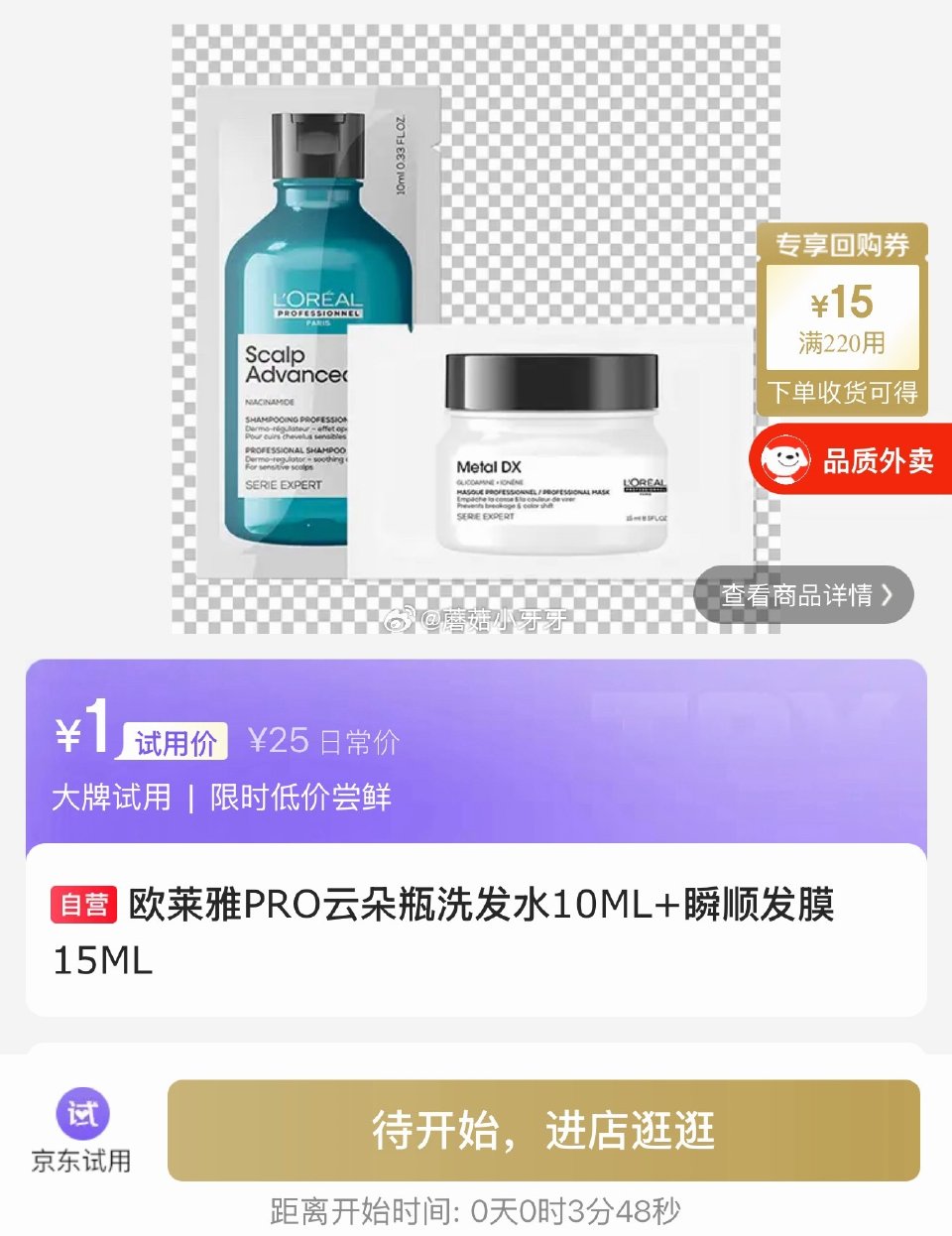The width and height of the screenshot is (952, 1236).
Task: Click the 试用价 trial price badge
Action: (174, 738)
